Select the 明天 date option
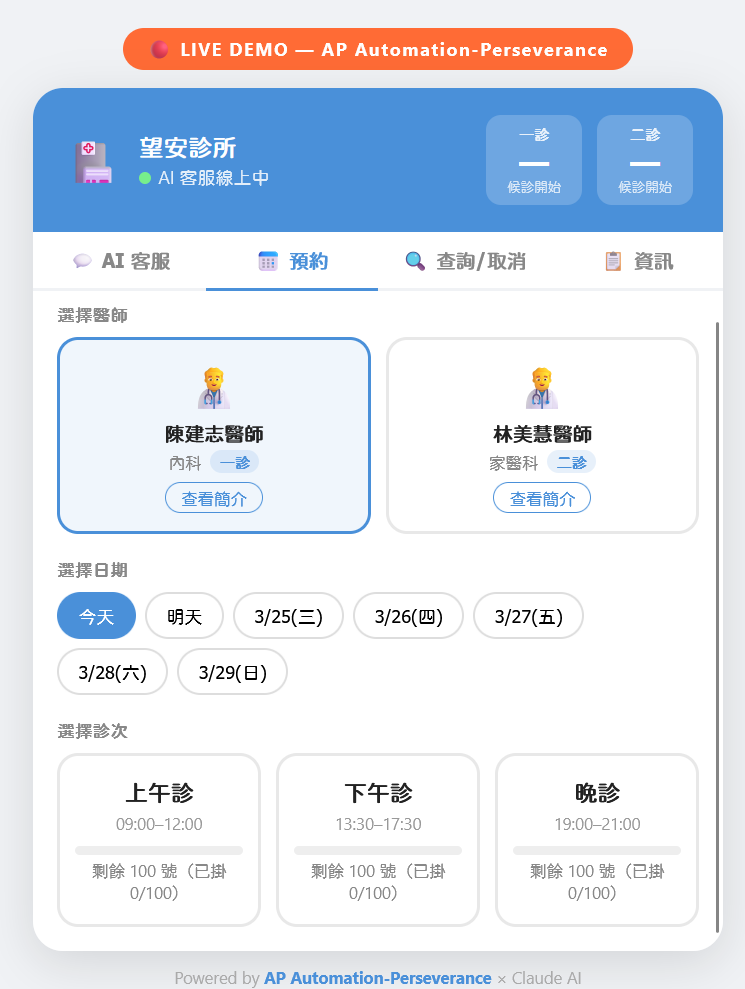This screenshot has height=989, width=745. 184,616
